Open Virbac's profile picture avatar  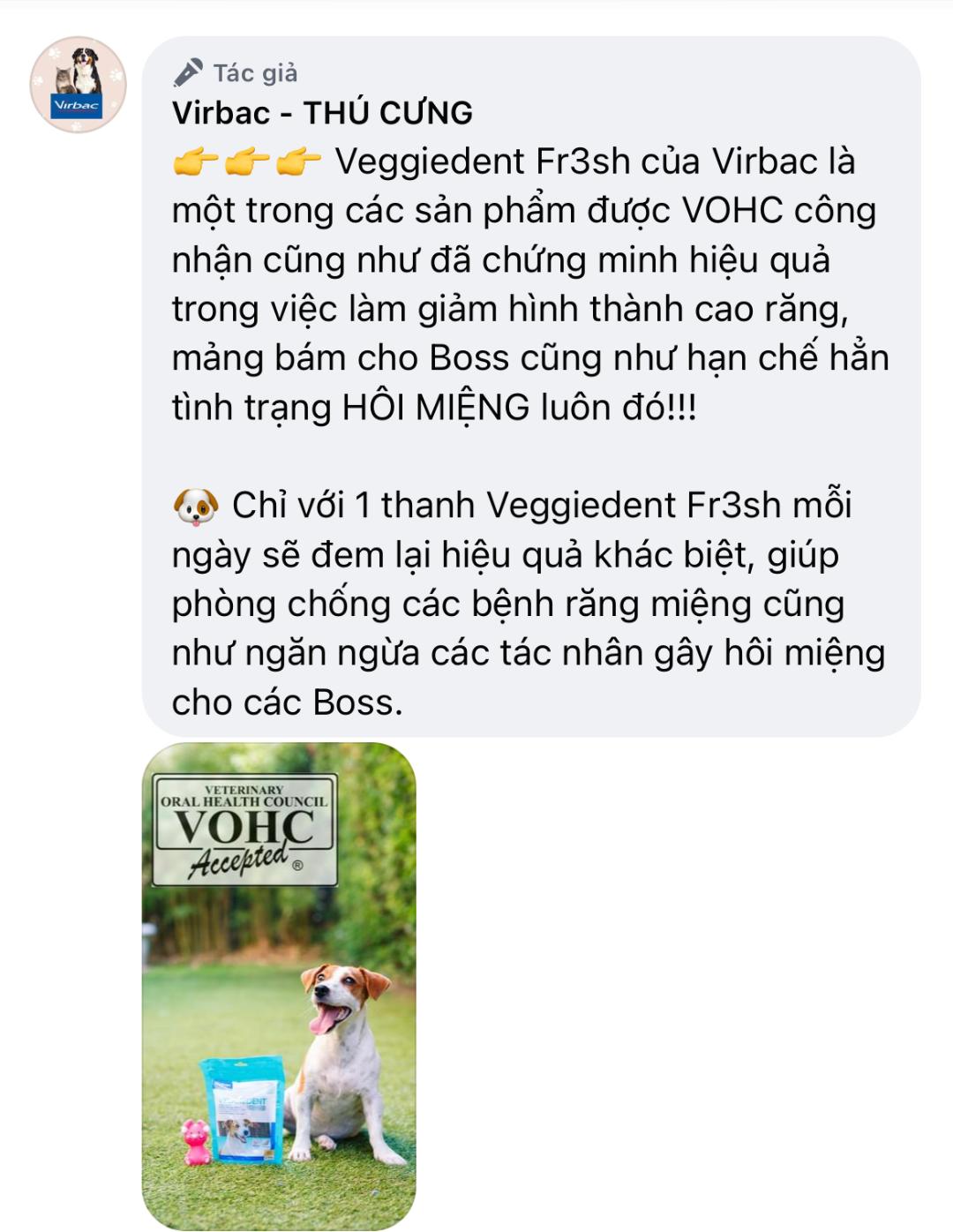coord(78,85)
